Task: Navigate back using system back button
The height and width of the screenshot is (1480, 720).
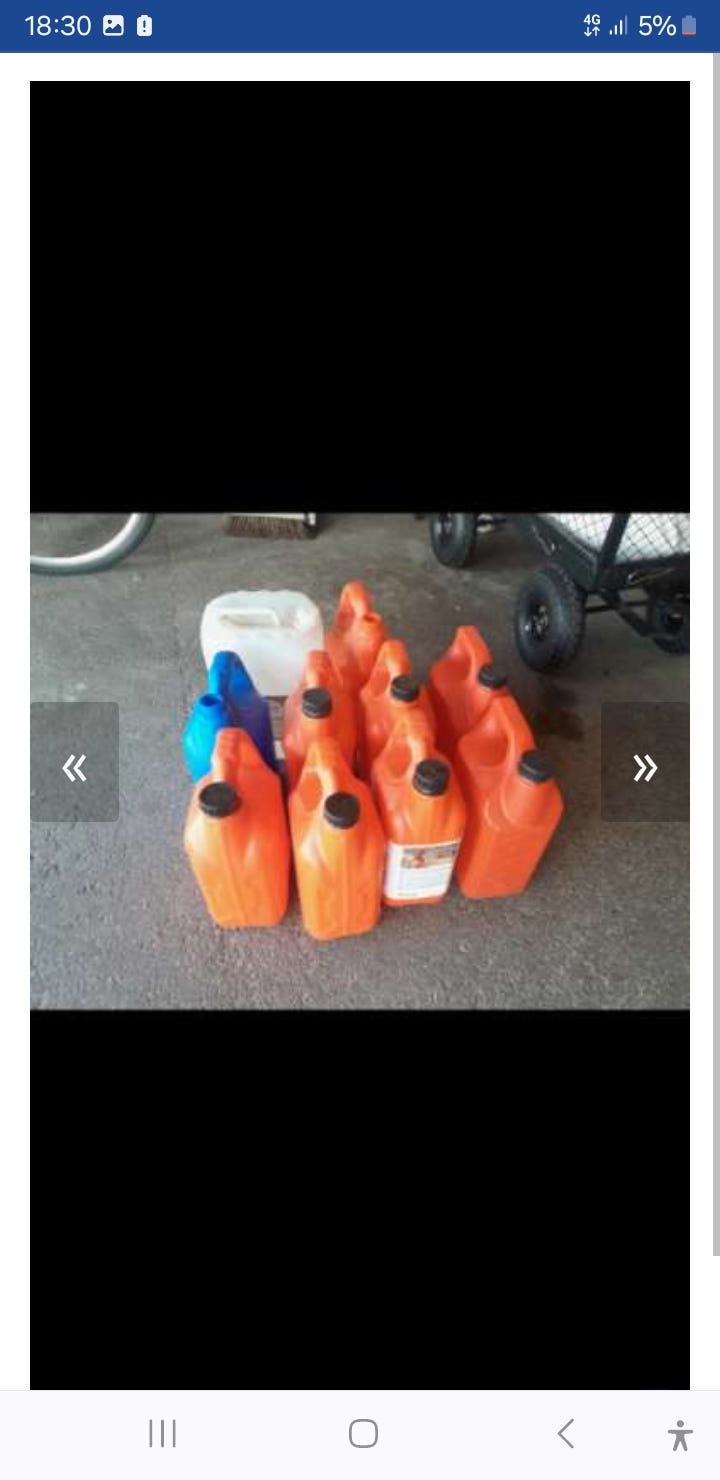Action: 565,1434
